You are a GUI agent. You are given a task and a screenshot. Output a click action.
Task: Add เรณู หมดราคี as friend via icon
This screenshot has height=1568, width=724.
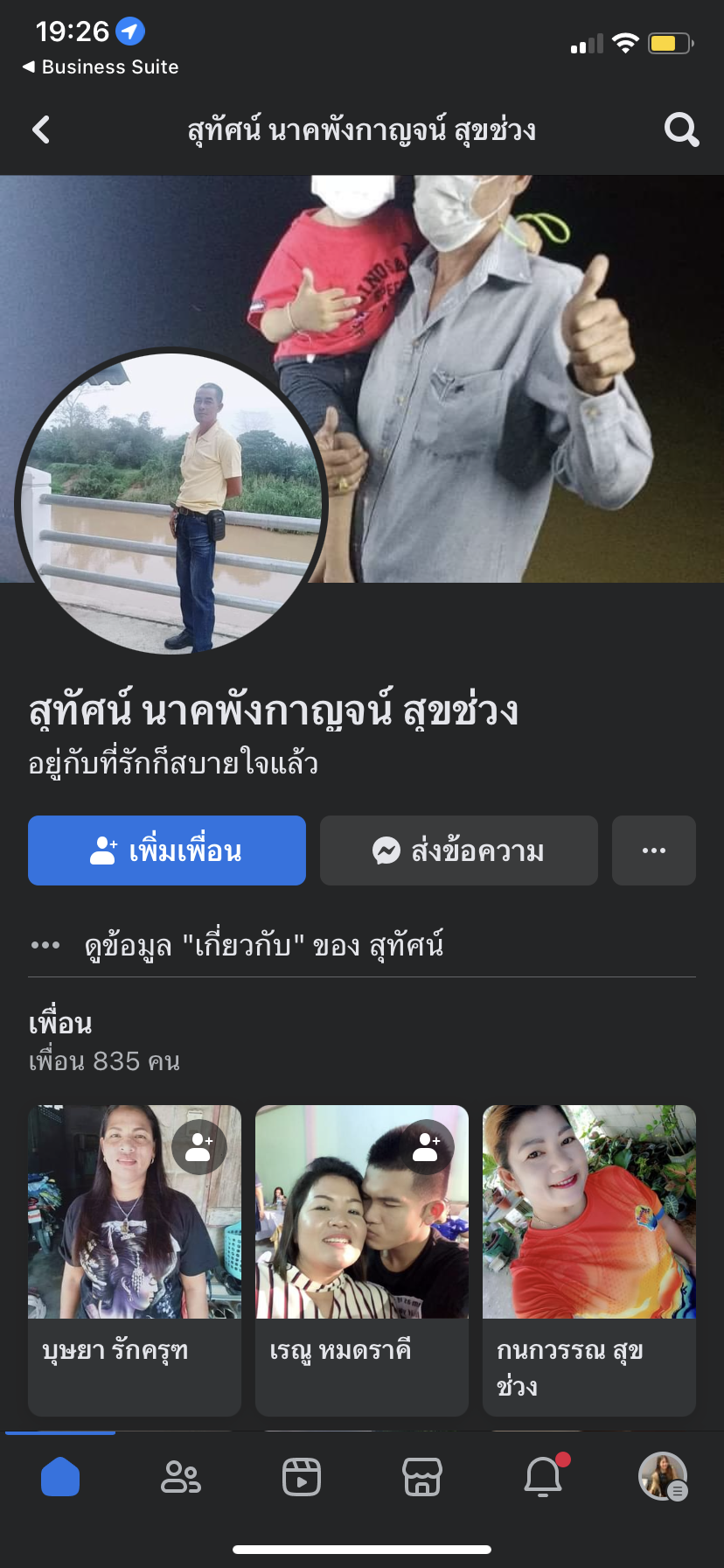tap(427, 1146)
